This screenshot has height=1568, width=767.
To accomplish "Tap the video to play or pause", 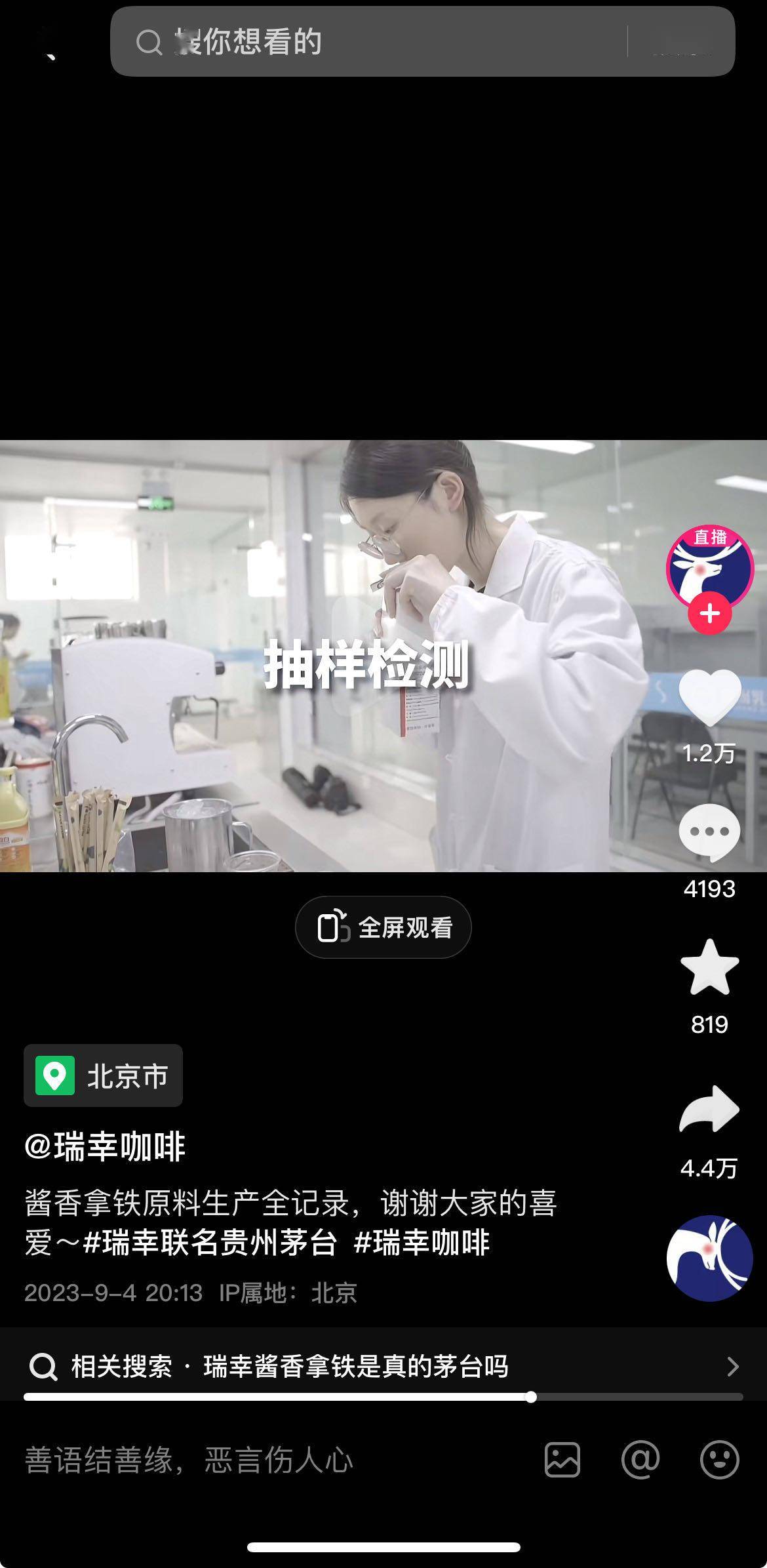I will (x=328, y=656).
